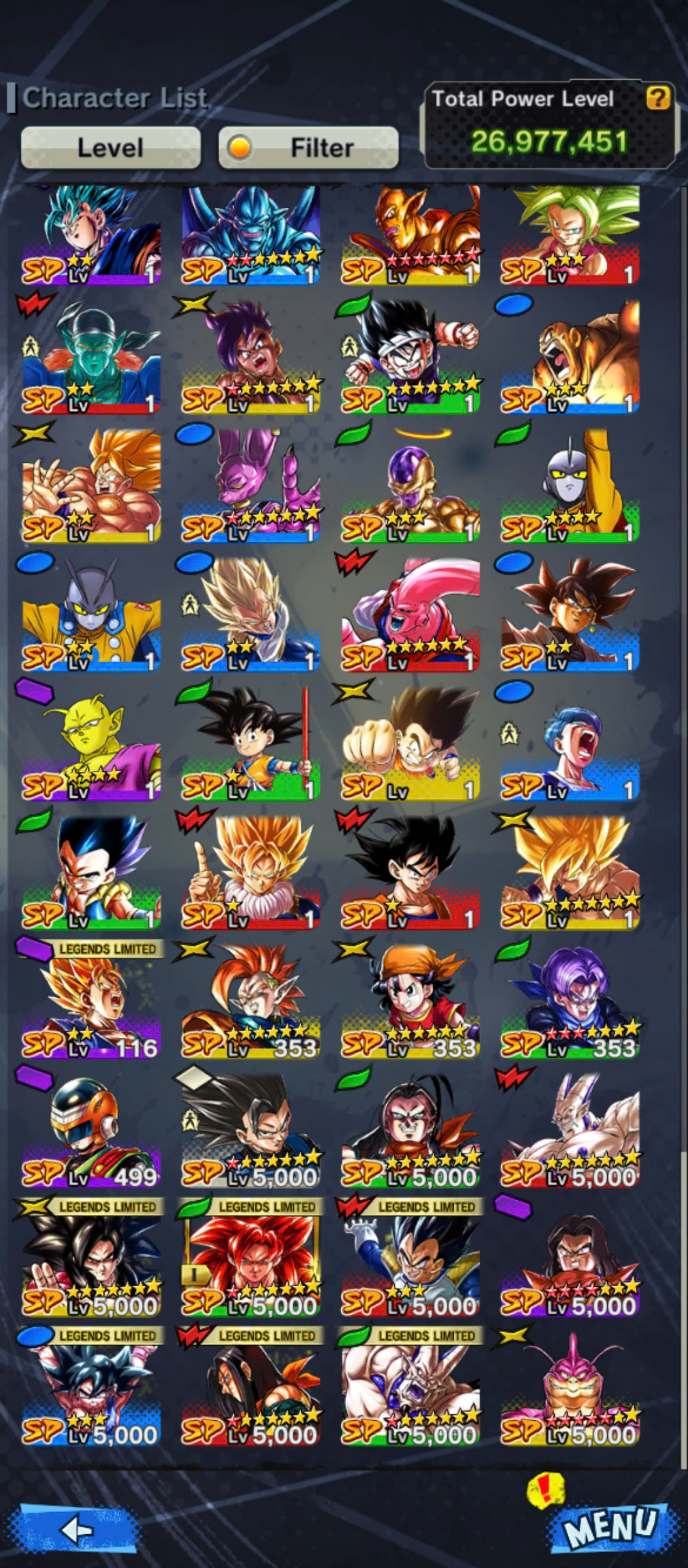Screen dimensions: 688x1568
Task: Select the Legends Limited Vegeta at level 5,000
Action: point(410,1260)
